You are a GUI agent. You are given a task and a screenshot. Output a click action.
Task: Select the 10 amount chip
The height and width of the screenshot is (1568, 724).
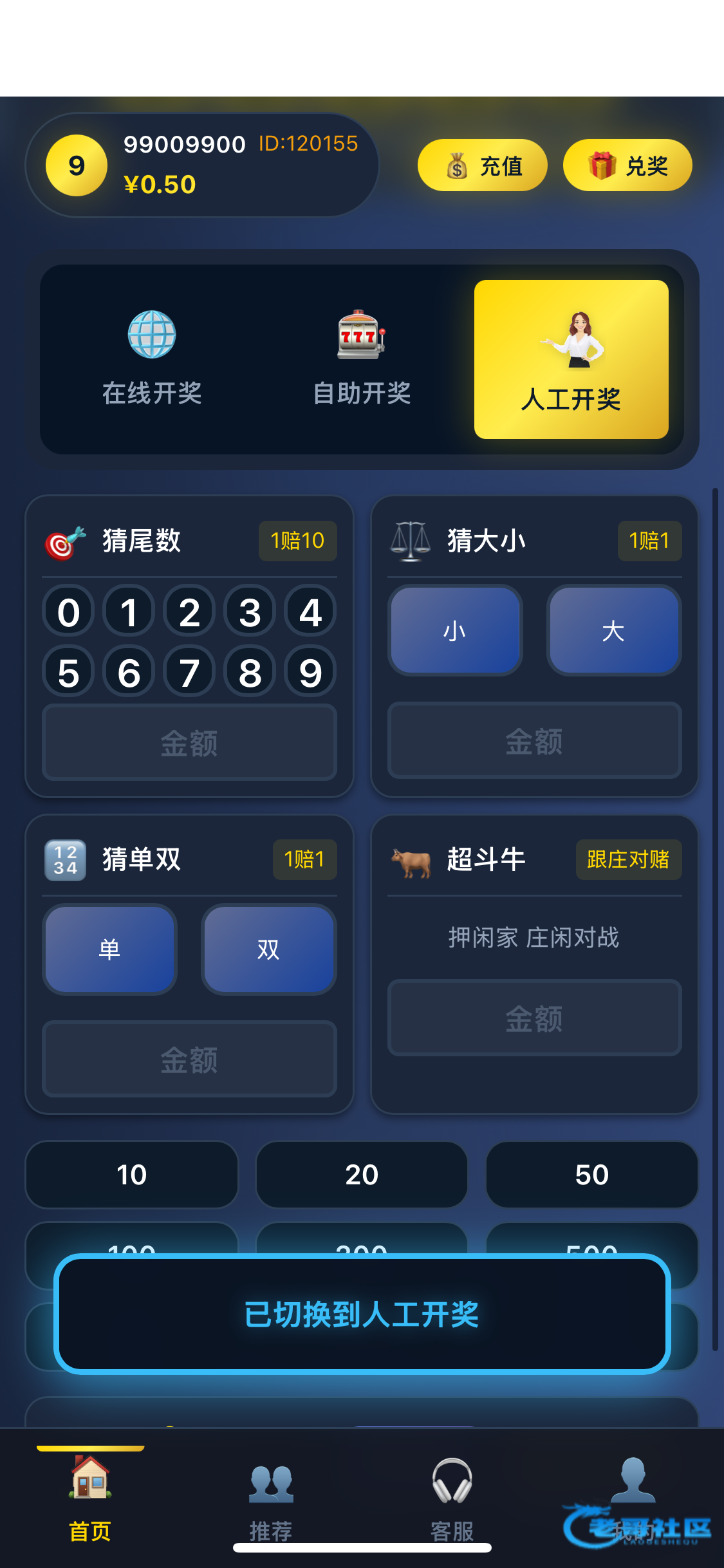[132, 1175]
